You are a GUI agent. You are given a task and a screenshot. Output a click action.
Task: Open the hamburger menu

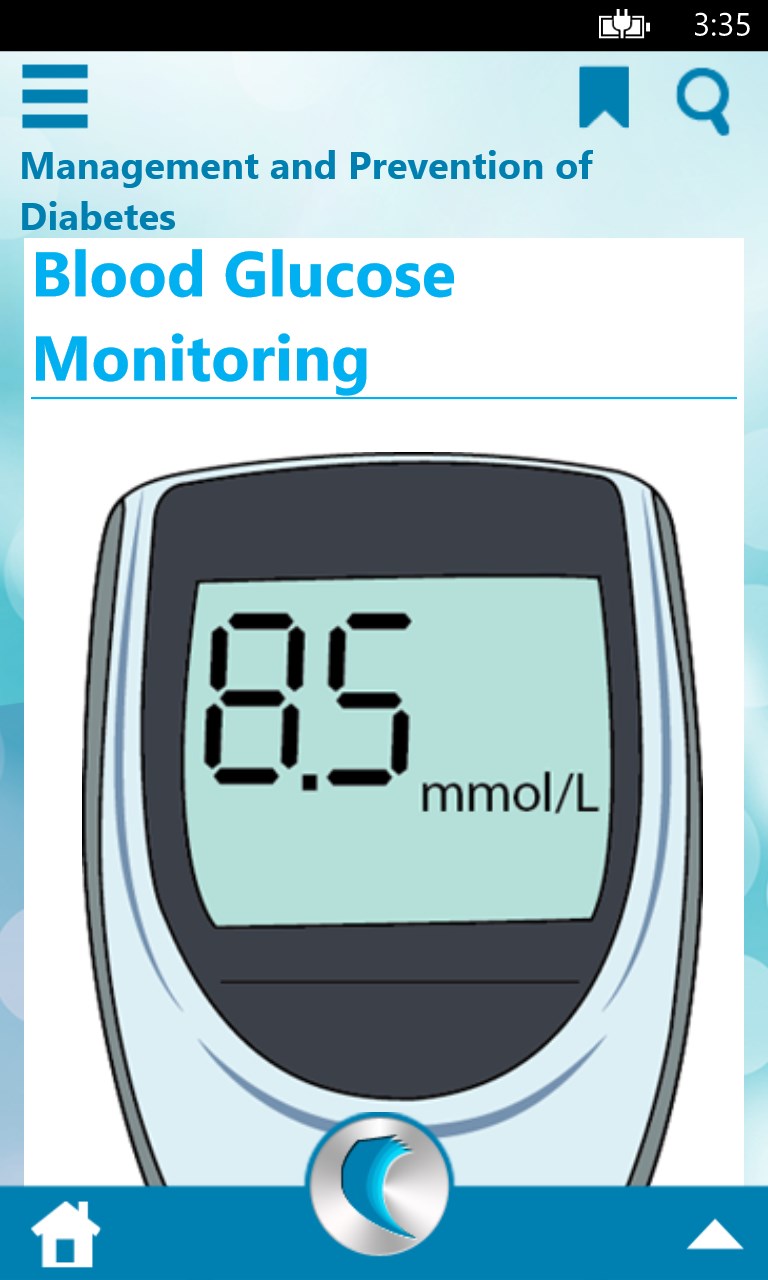55,97
